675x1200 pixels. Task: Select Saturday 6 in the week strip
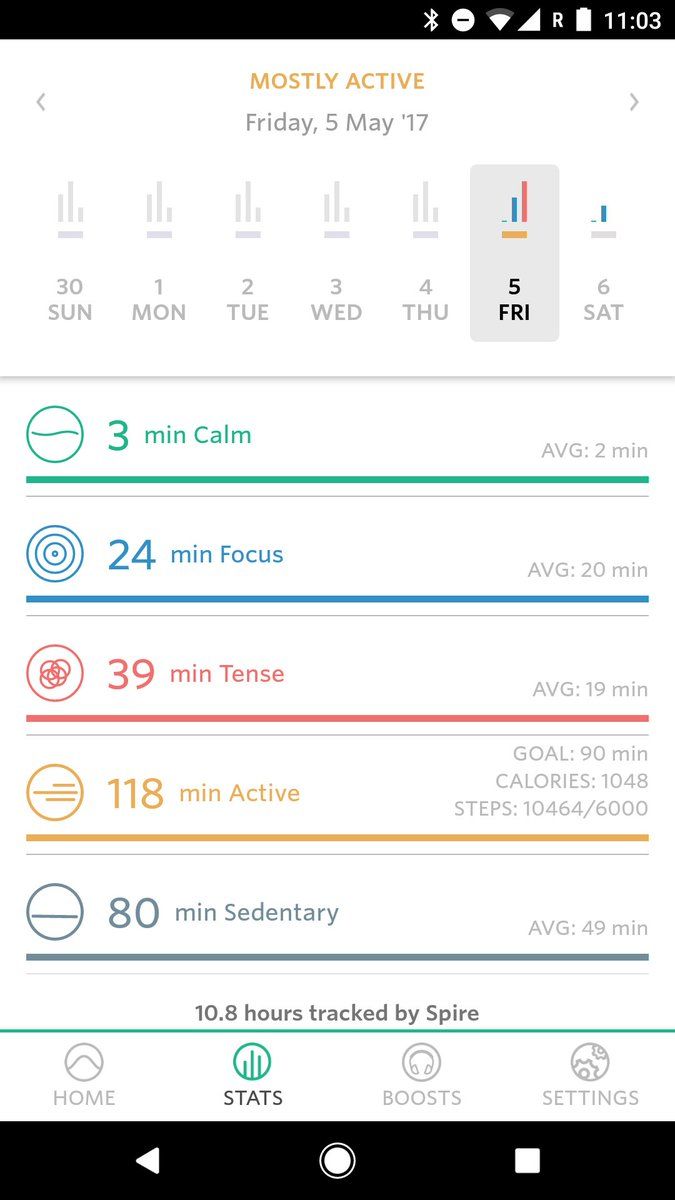(603, 255)
